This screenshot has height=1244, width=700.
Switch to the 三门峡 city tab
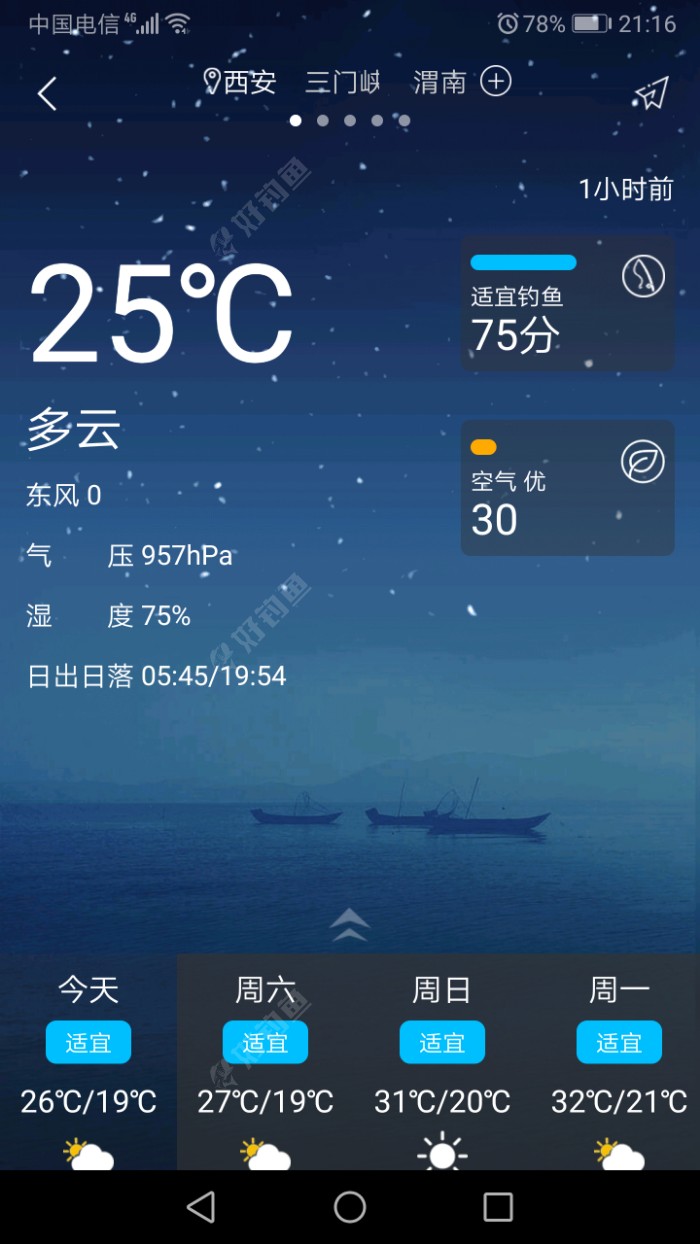343,82
